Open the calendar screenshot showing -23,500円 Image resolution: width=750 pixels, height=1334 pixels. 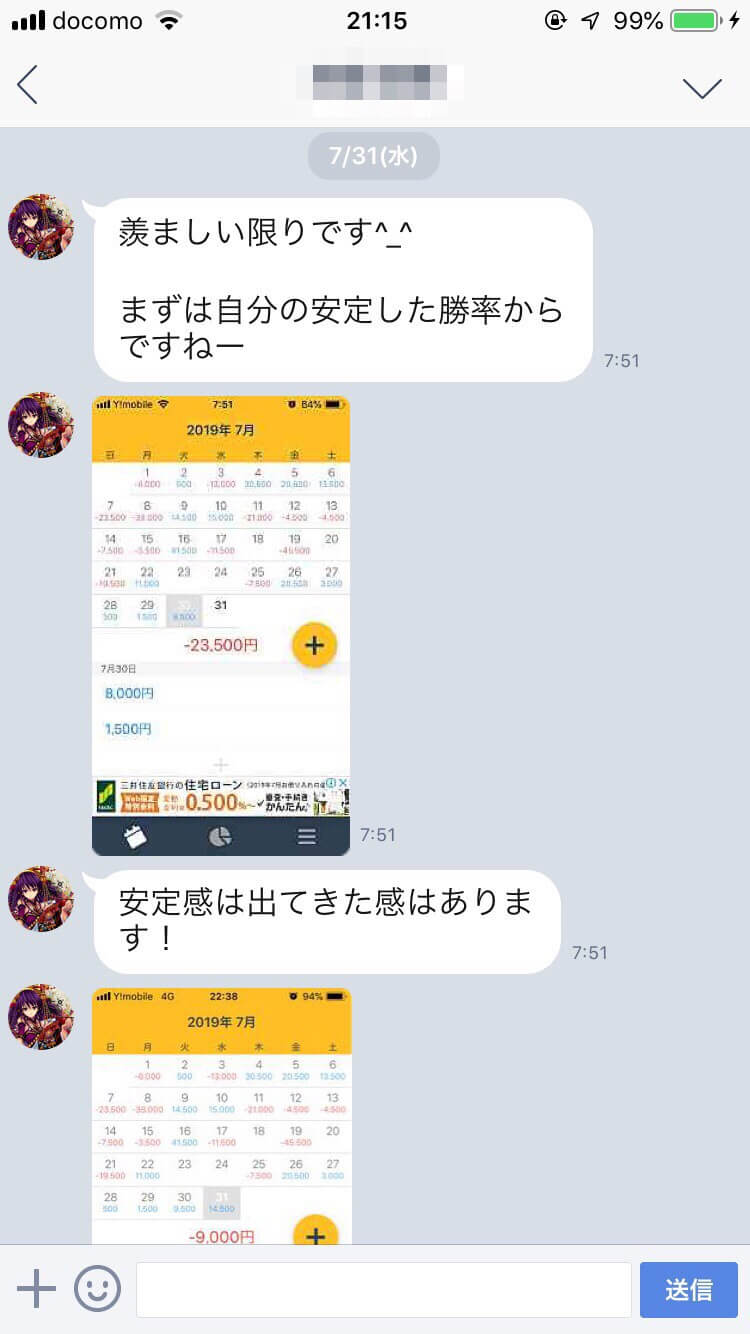(221, 625)
